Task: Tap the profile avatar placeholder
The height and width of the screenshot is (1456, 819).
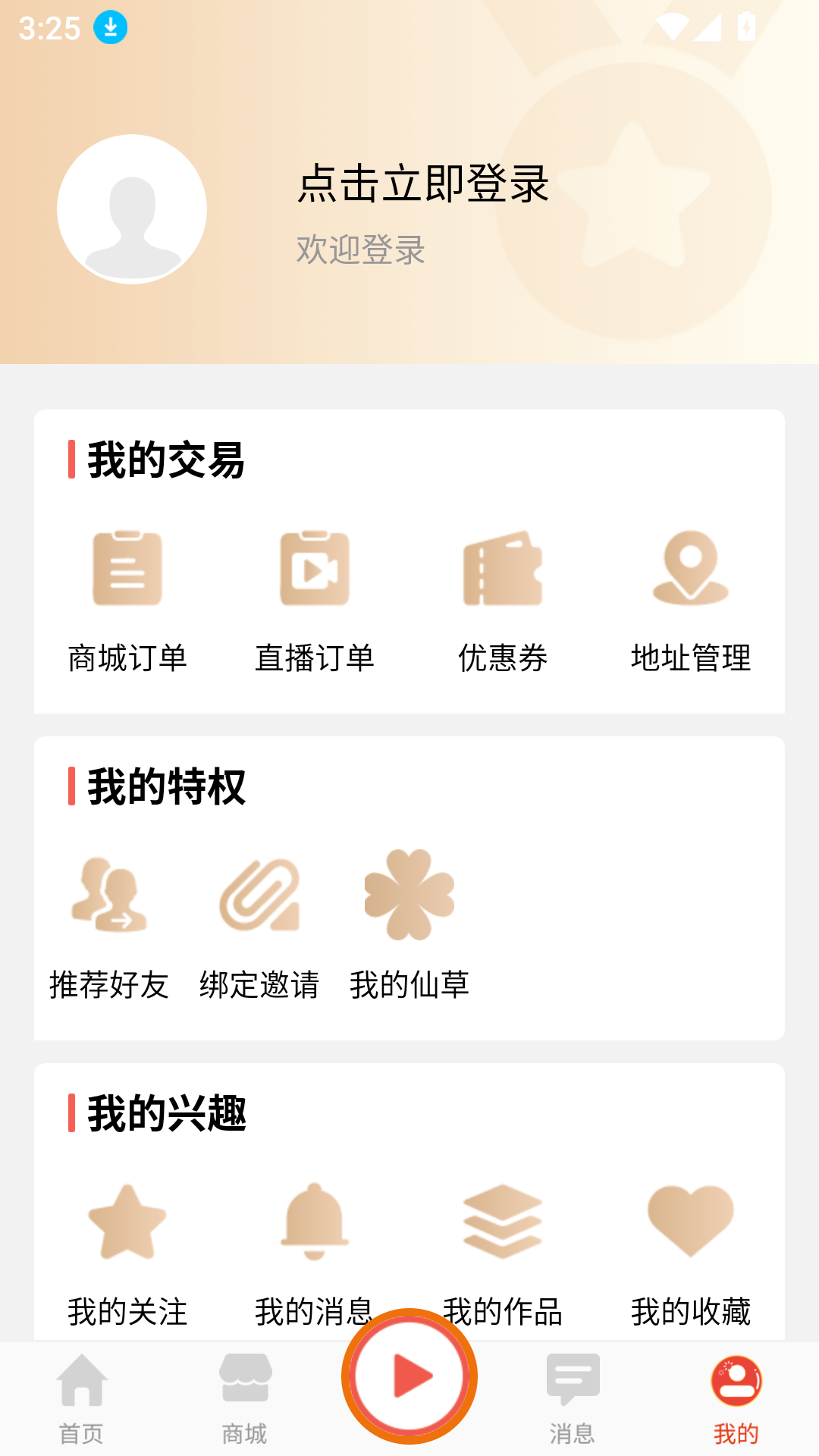Action: (x=130, y=210)
